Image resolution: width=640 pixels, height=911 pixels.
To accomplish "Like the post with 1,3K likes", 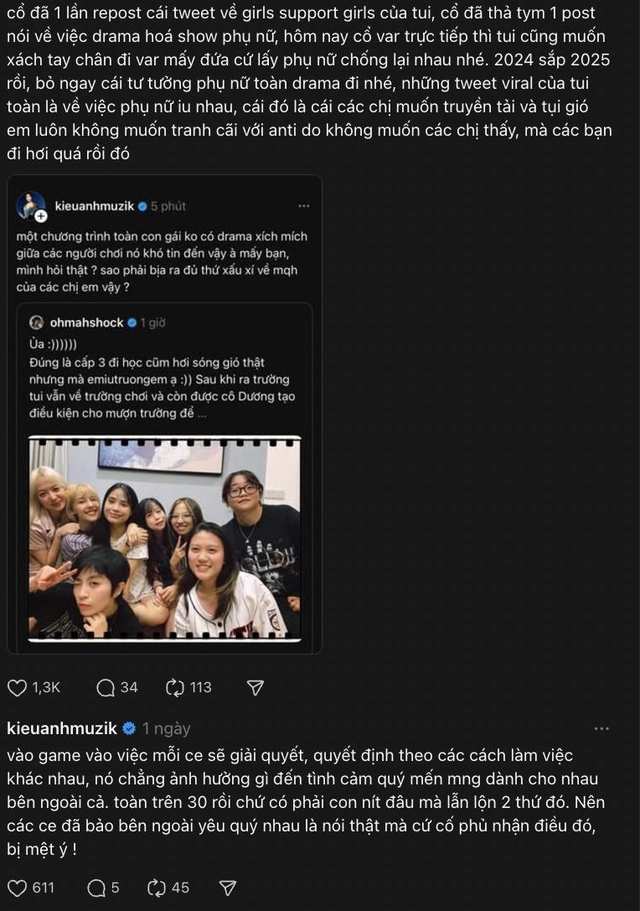I will 17,688.
